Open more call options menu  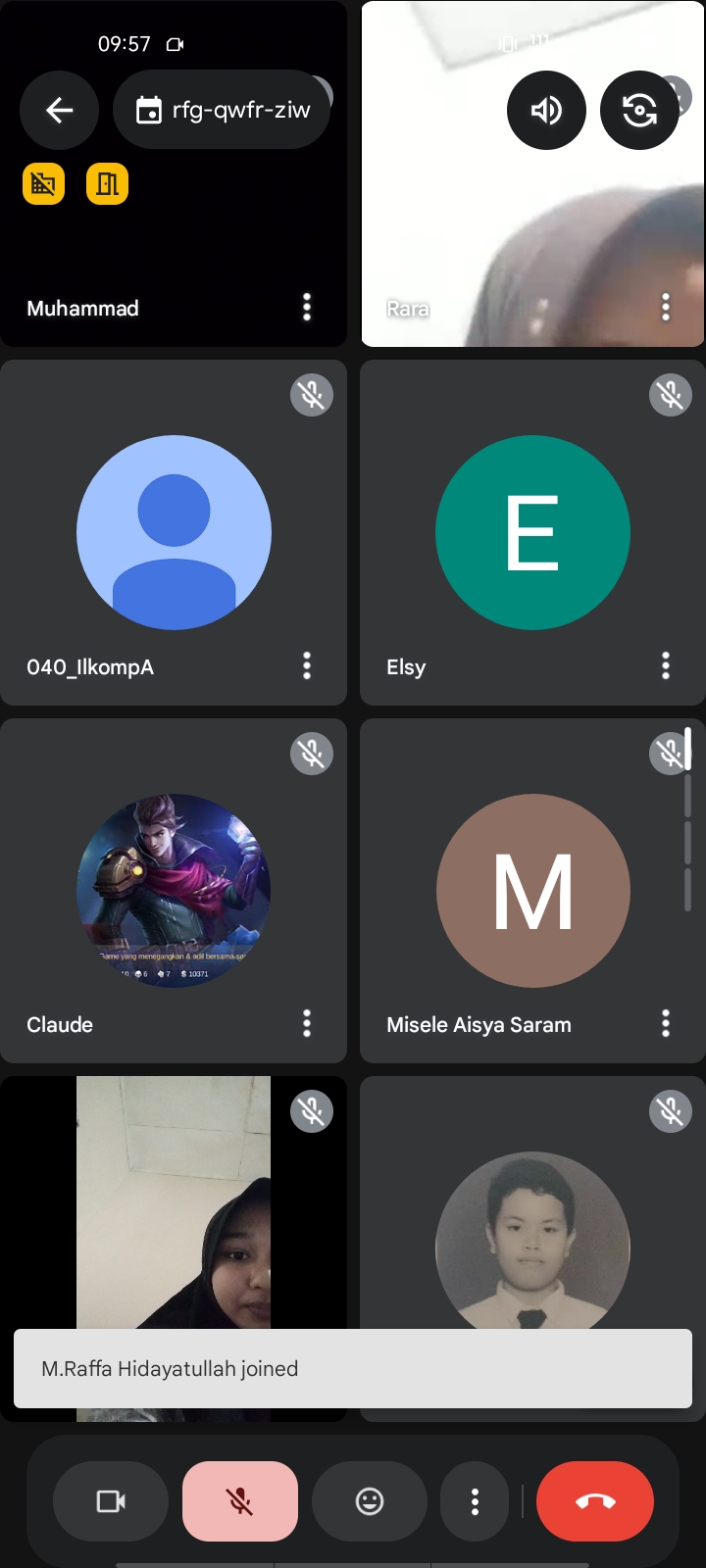pyautogui.click(x=475, y=1501)
